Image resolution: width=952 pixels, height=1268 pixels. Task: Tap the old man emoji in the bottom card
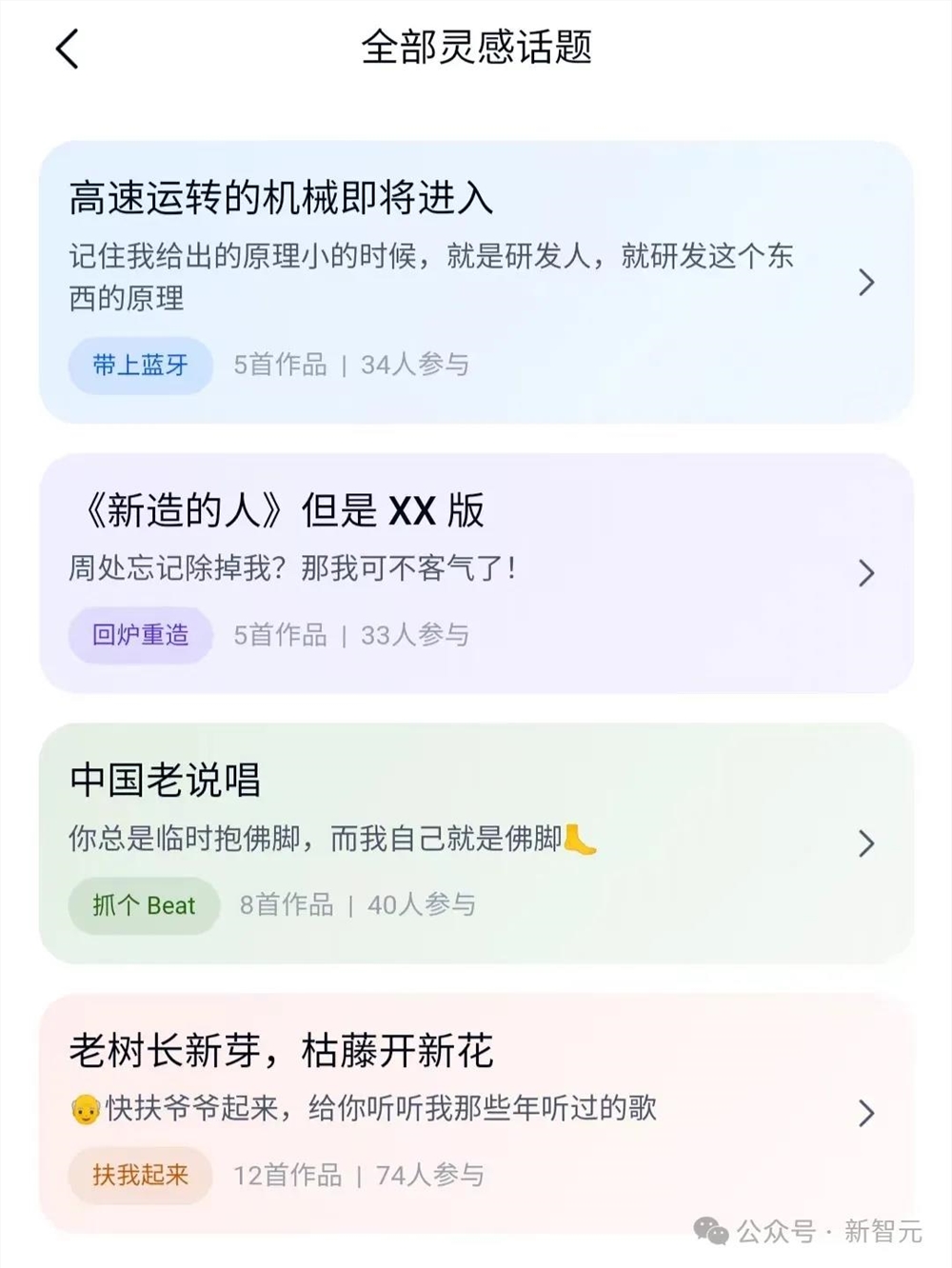click(x=86, y=1107)
